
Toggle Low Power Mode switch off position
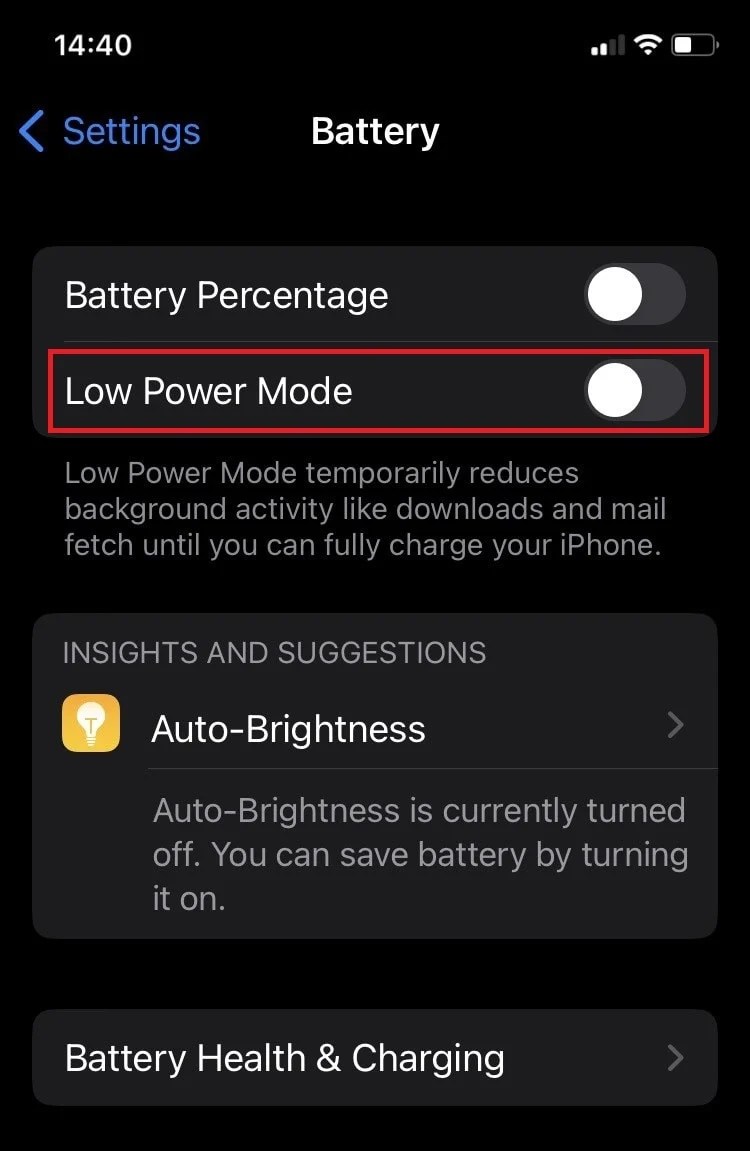[x=633, y=391]
